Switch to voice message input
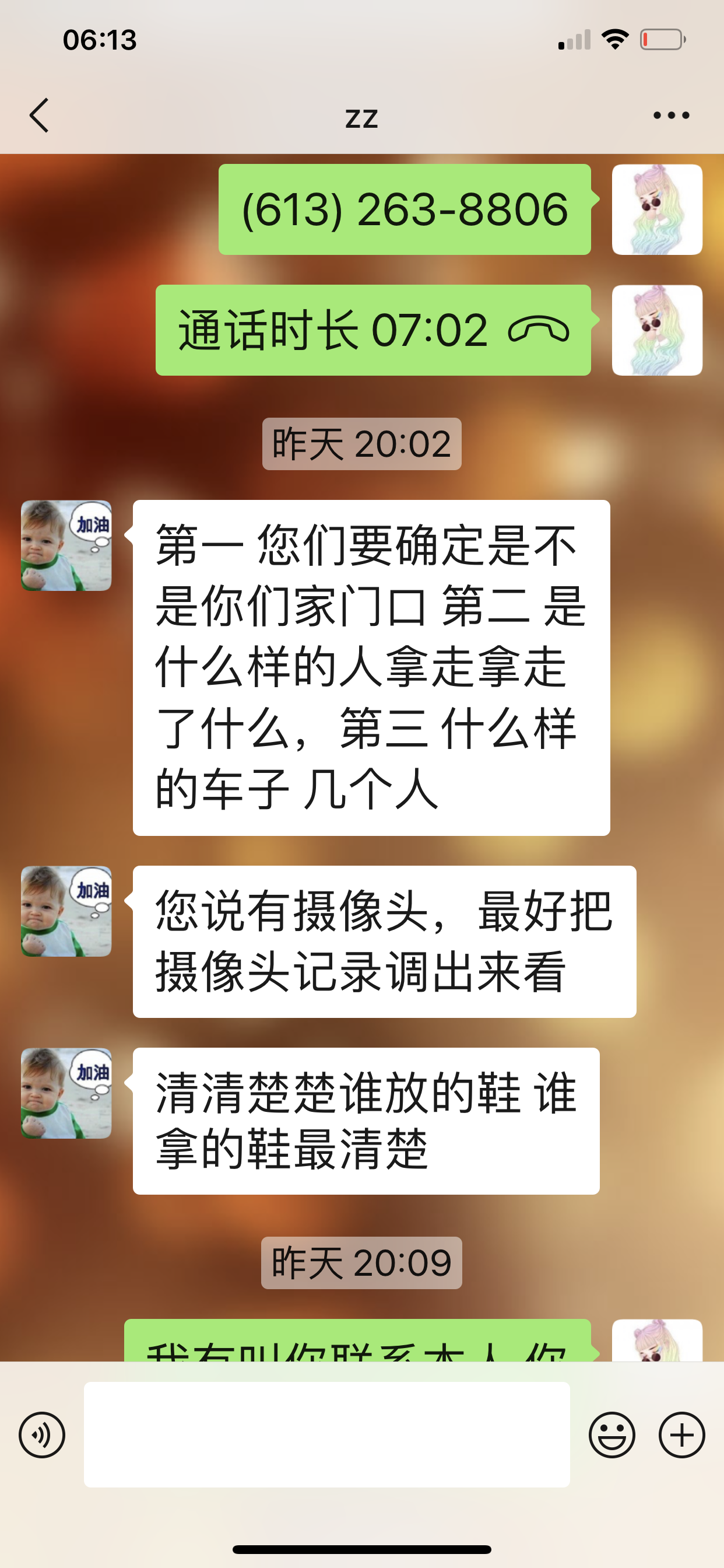 coord(41,1434)
